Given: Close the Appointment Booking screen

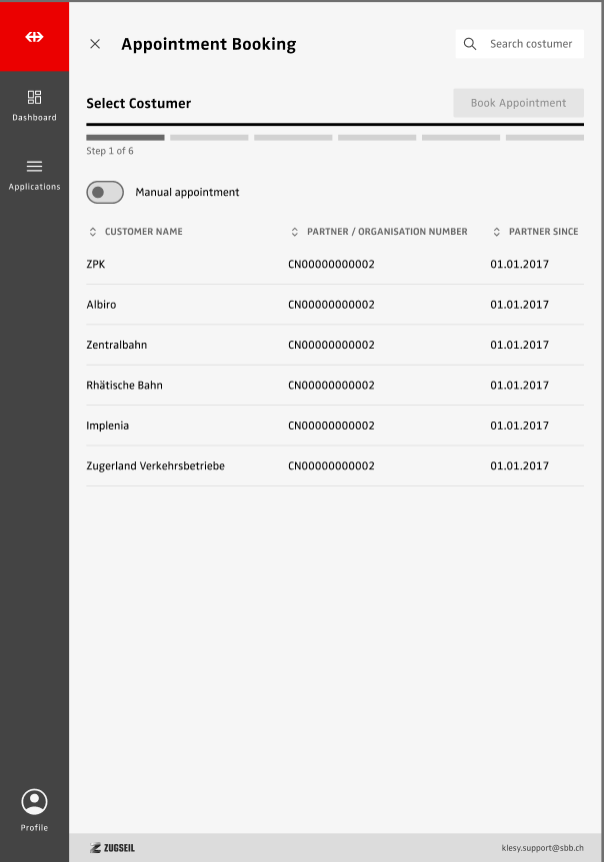Looking at the screenshot, I should pyautogui.click(x=95, y=44).
